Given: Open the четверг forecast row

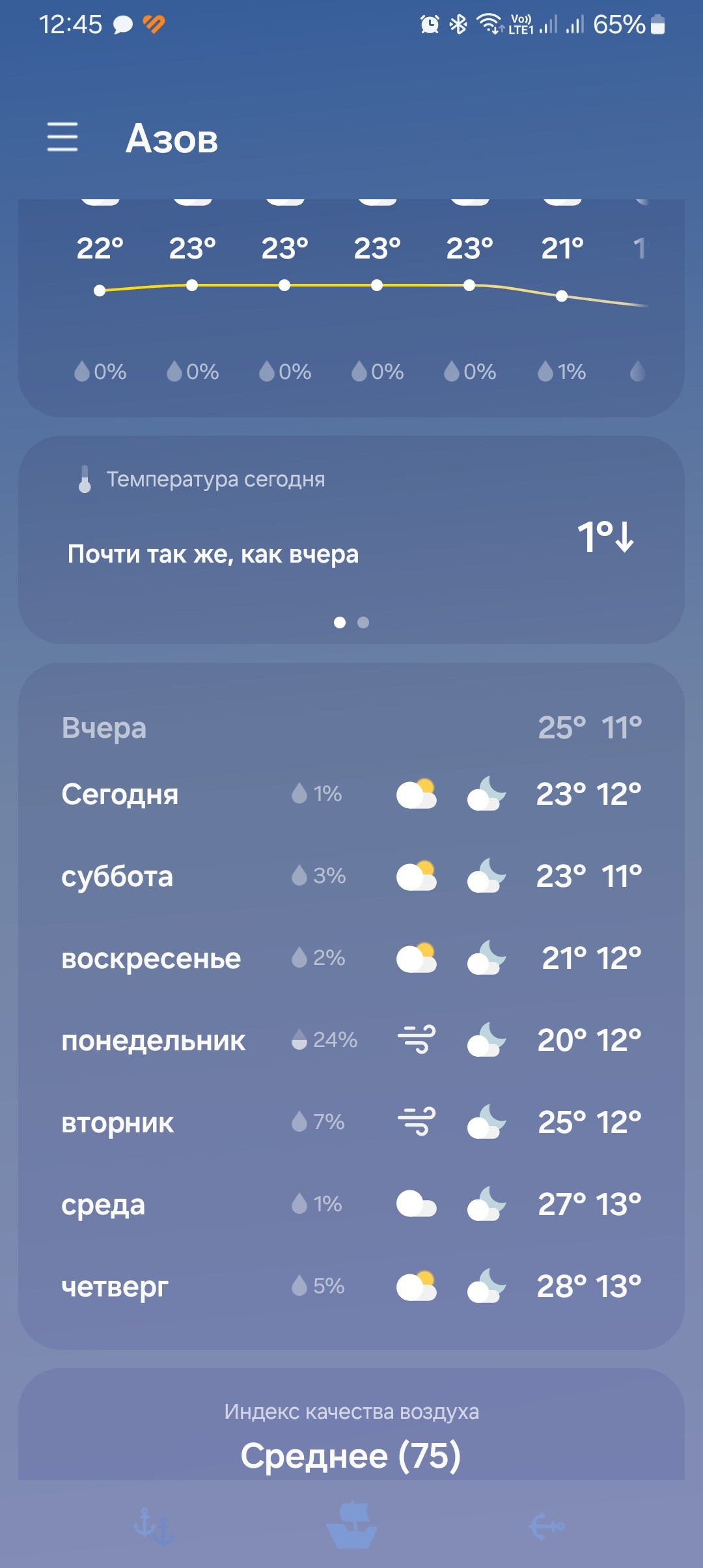Looking at the screenshot, I should (x=351, y=1287).
